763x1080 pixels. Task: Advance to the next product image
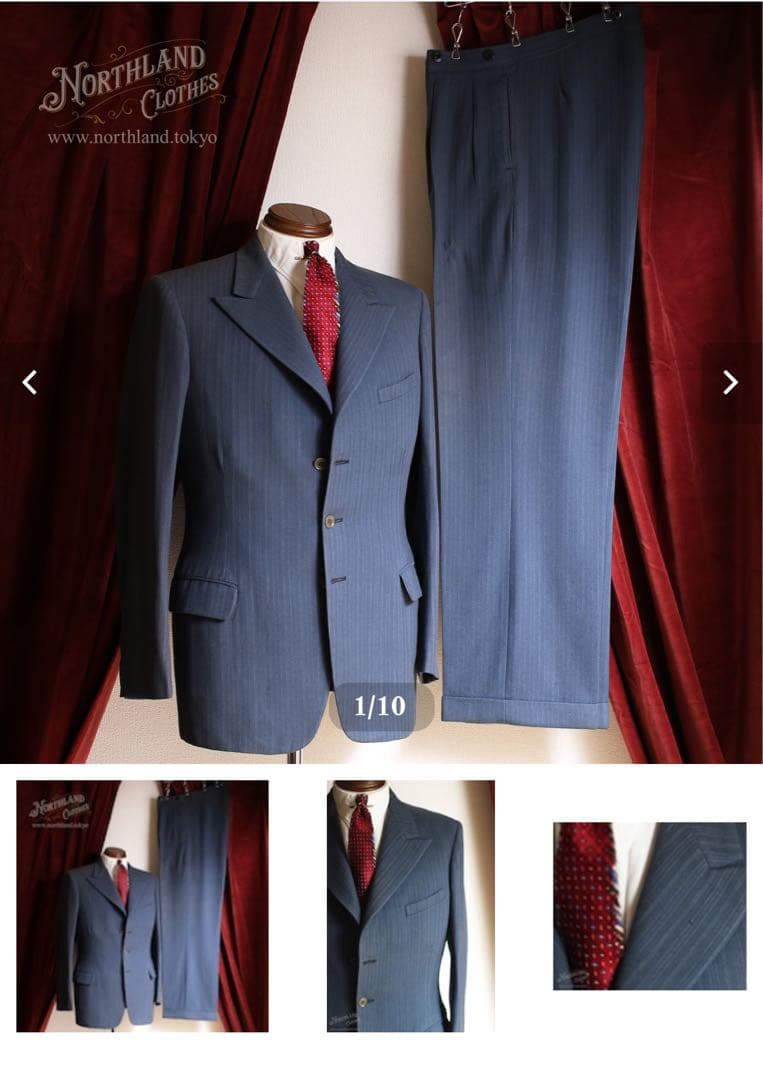click(731, 382)
